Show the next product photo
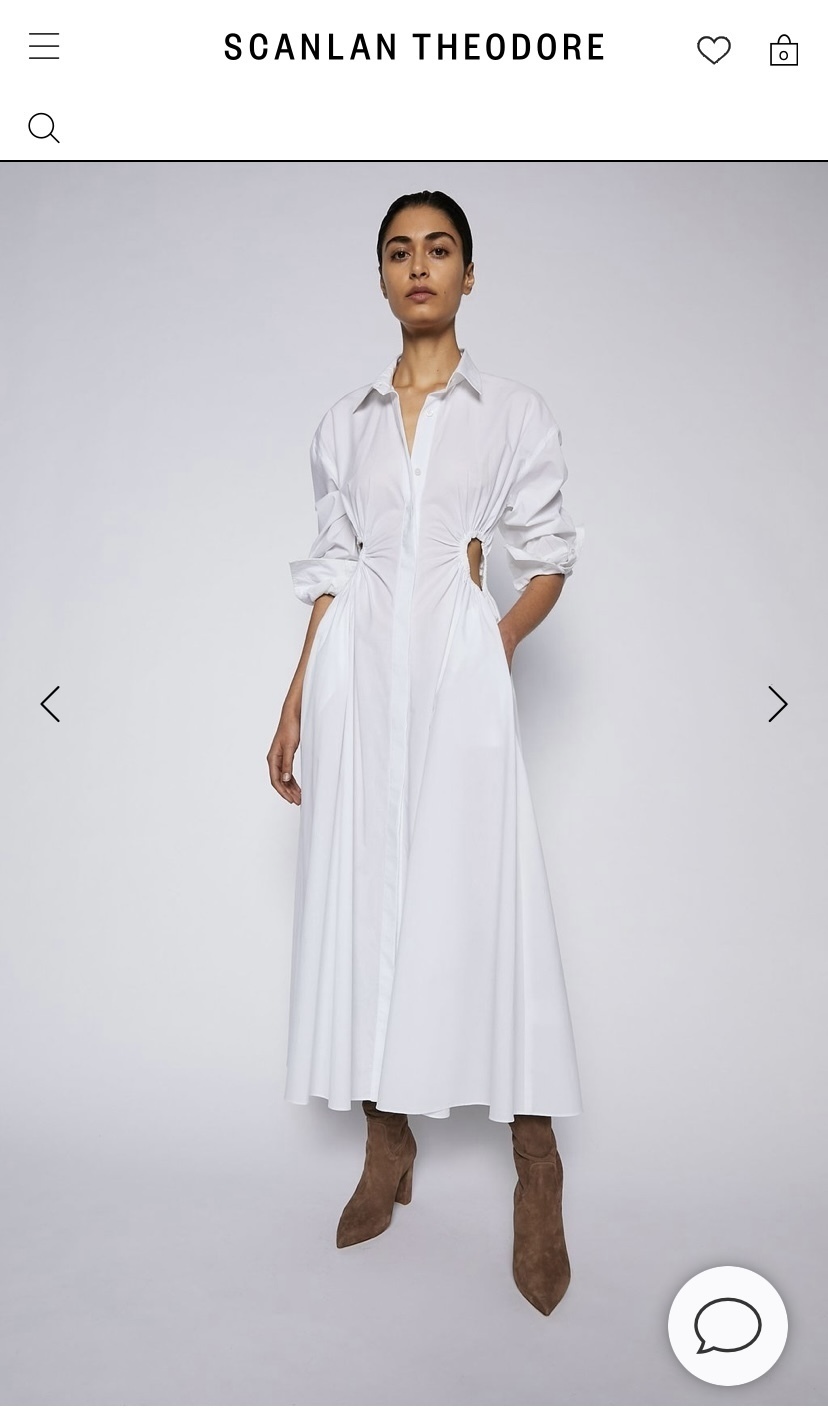 coord(777,704)
